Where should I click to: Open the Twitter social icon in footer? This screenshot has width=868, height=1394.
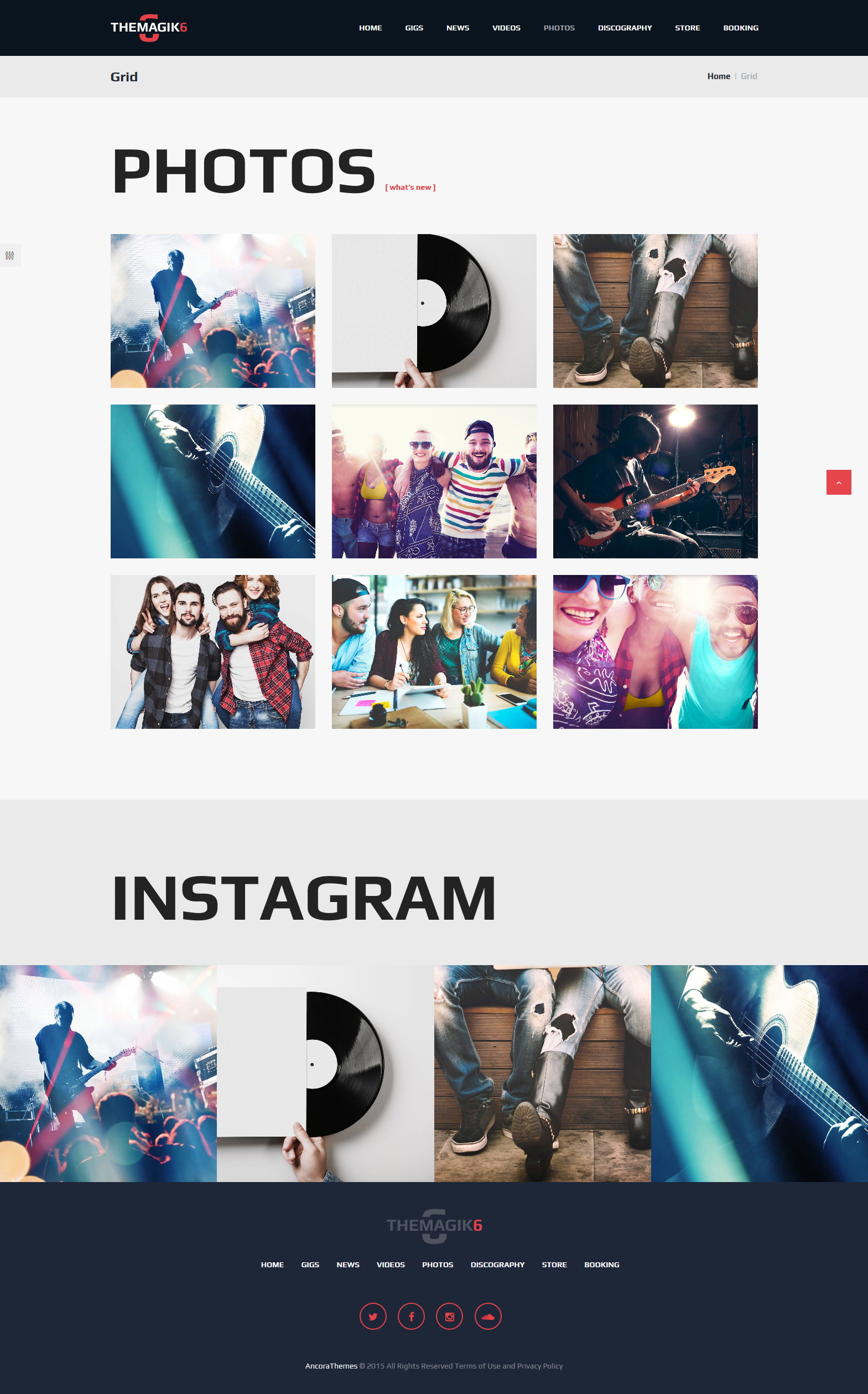pos(373,1317)
